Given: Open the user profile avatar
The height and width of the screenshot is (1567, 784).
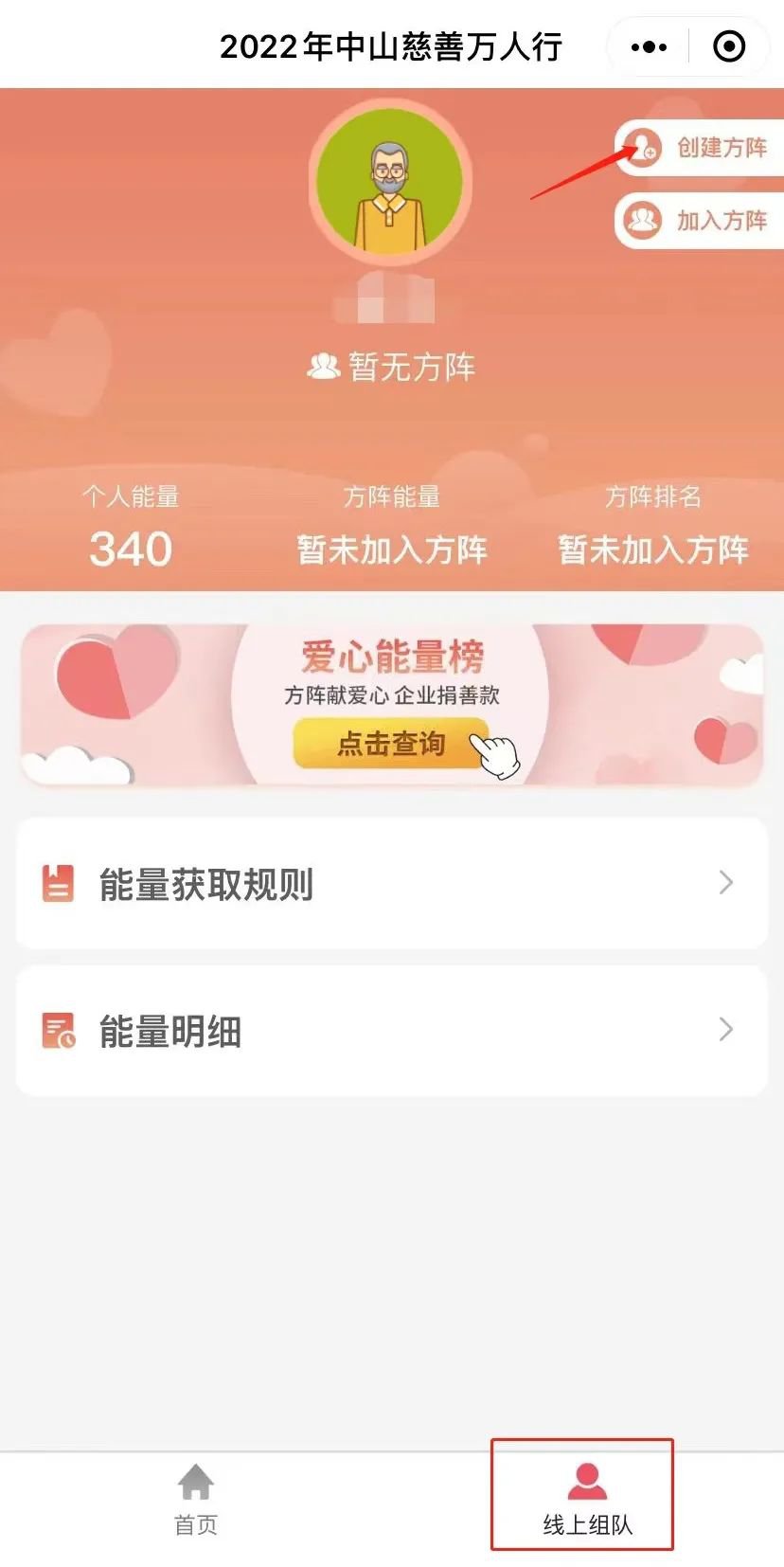Looking at the screenshot, I should [390, 182].
